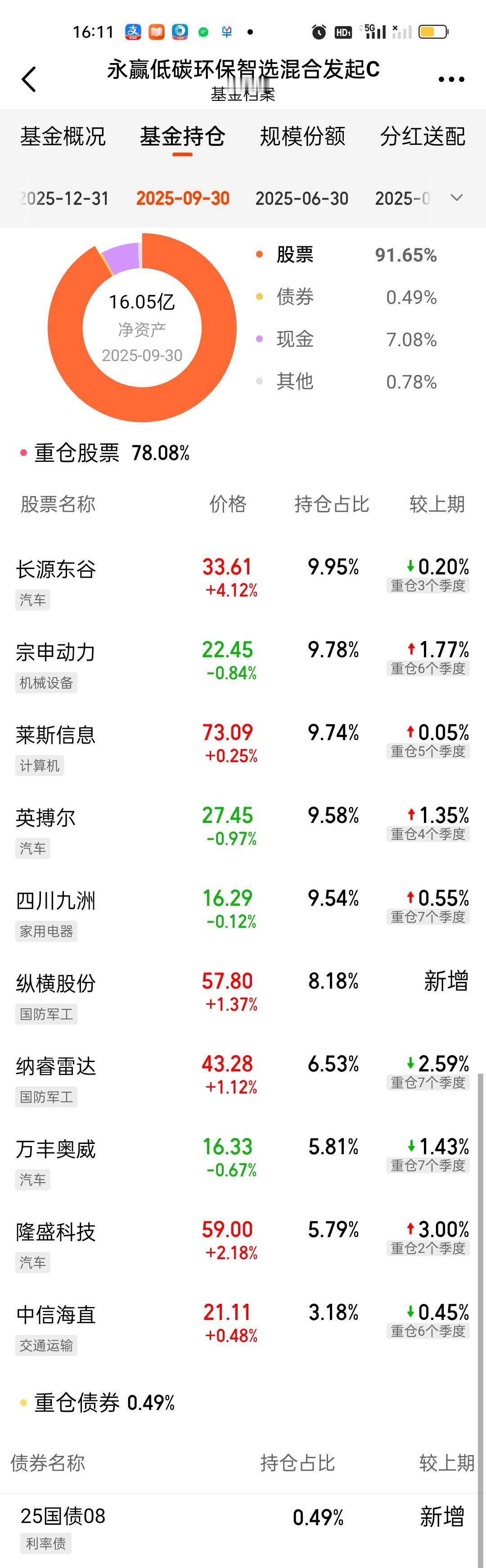Viewport: 486px width, 1568px height.
Task: Switch to the 分红送配 tab
Action: click(x=423, y=136)
